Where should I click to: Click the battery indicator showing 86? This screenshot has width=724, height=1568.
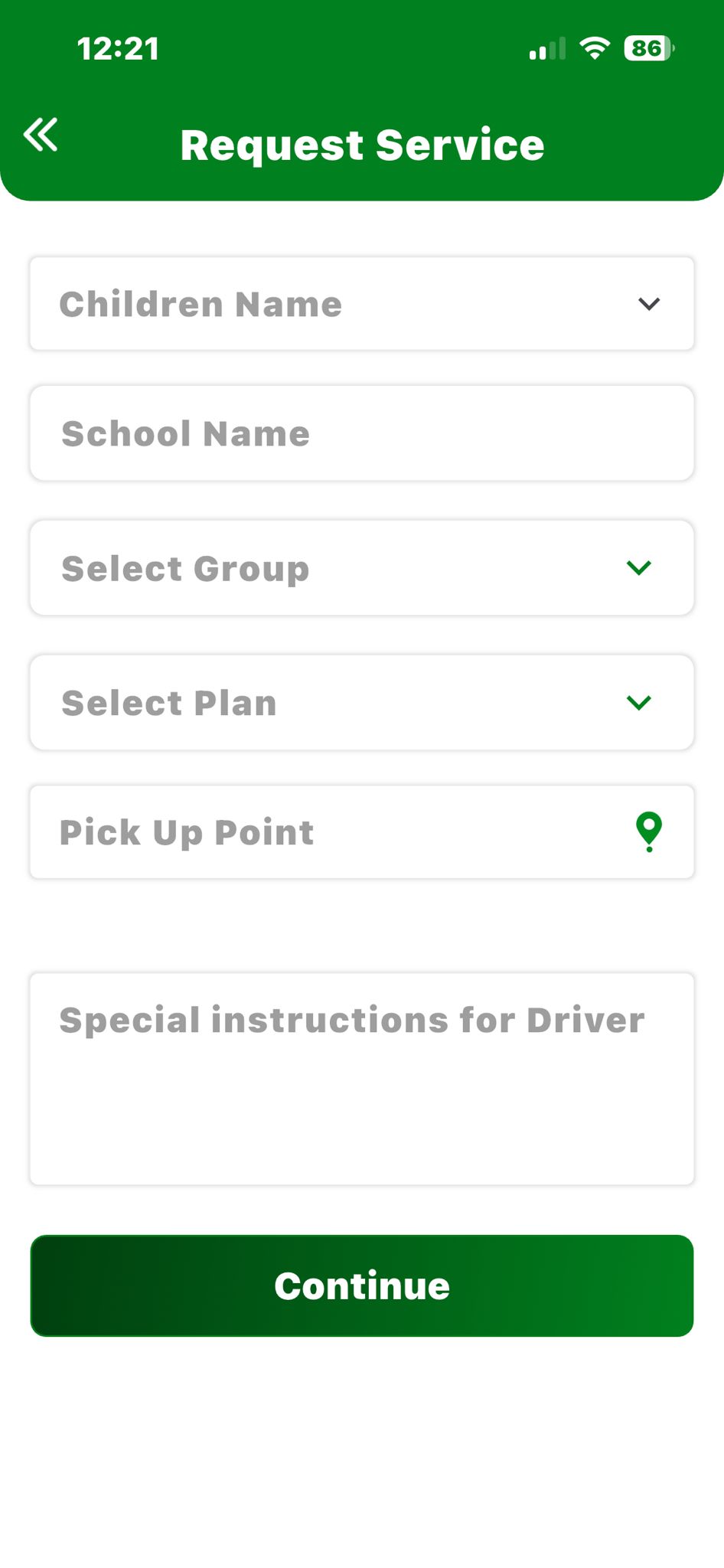(646, 48)
